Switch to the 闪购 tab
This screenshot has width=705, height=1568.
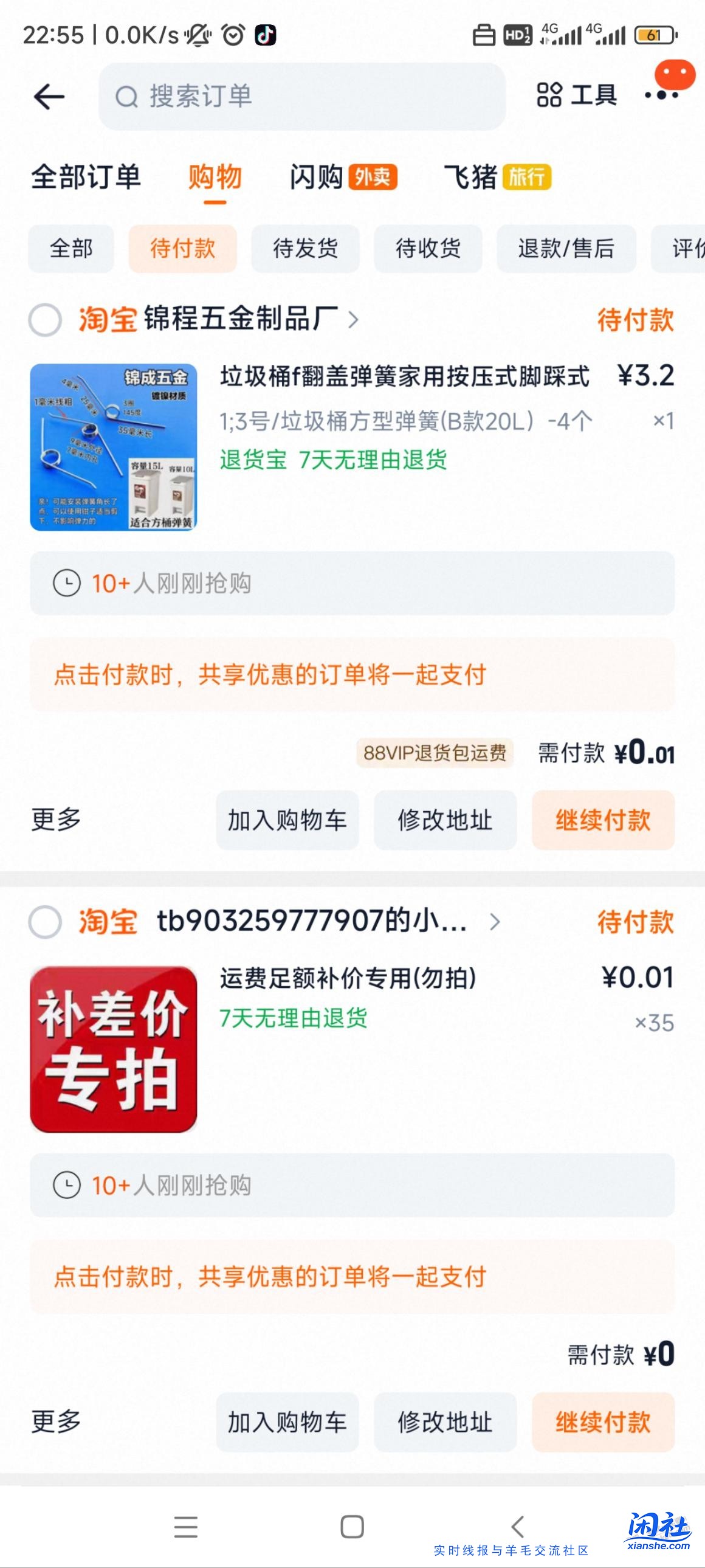[316, 177]
